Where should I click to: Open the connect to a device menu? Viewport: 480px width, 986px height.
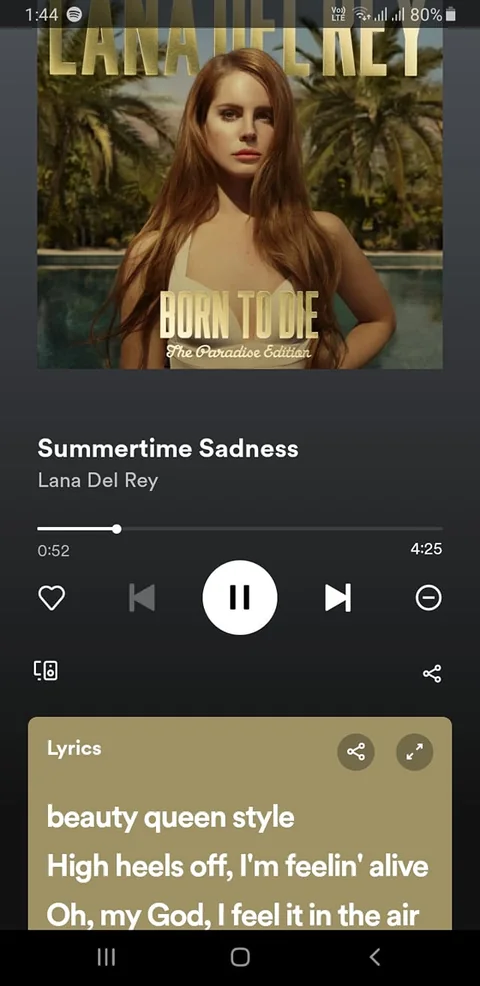click(x=47, y=671)
